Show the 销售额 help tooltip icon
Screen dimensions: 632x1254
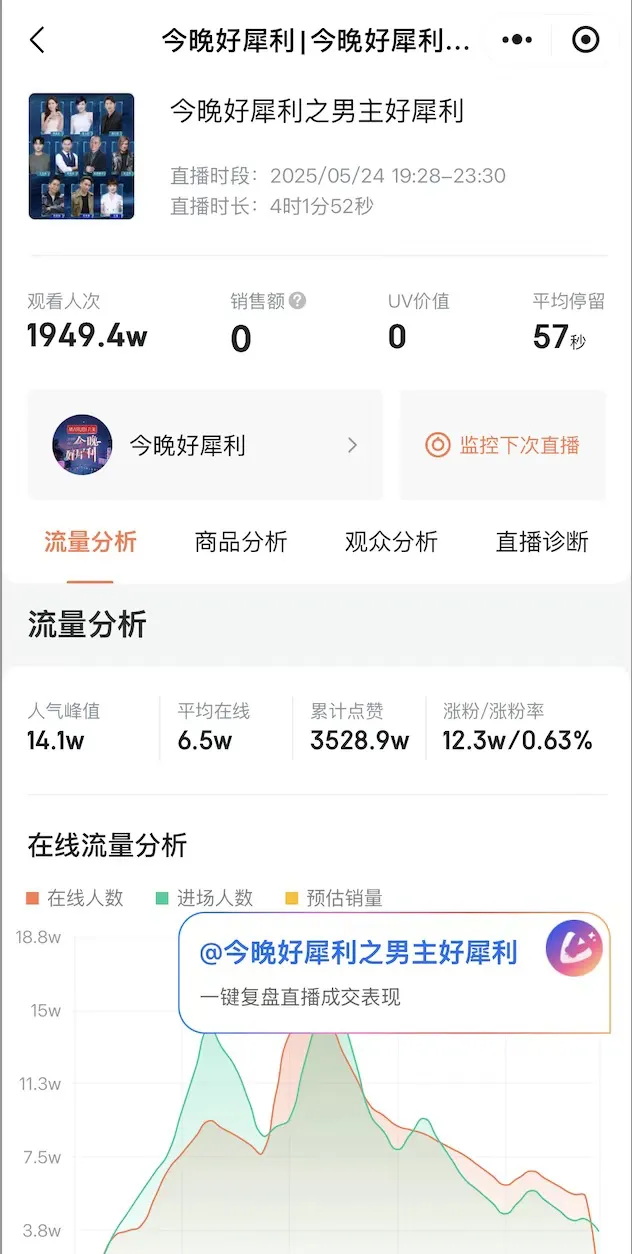[298, 301]
